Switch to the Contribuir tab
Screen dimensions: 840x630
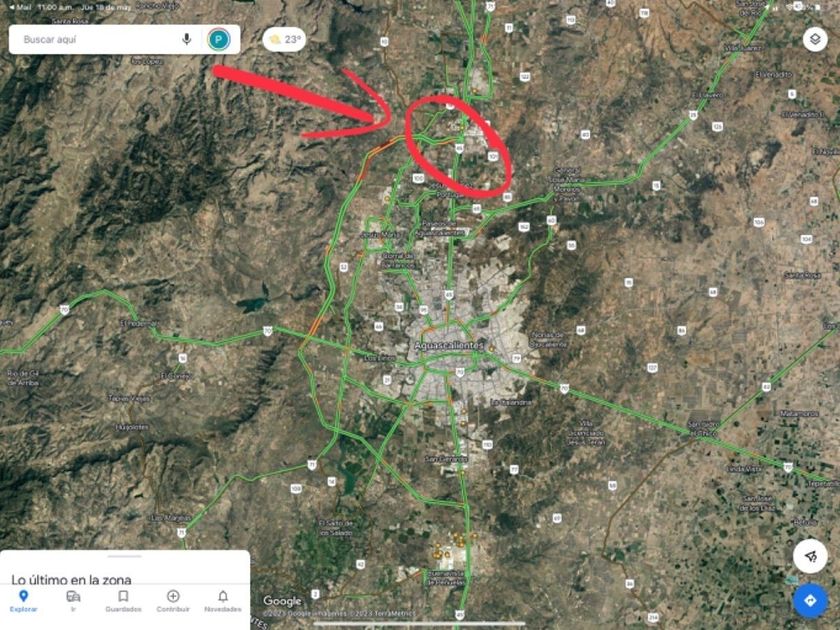[173, 601]
